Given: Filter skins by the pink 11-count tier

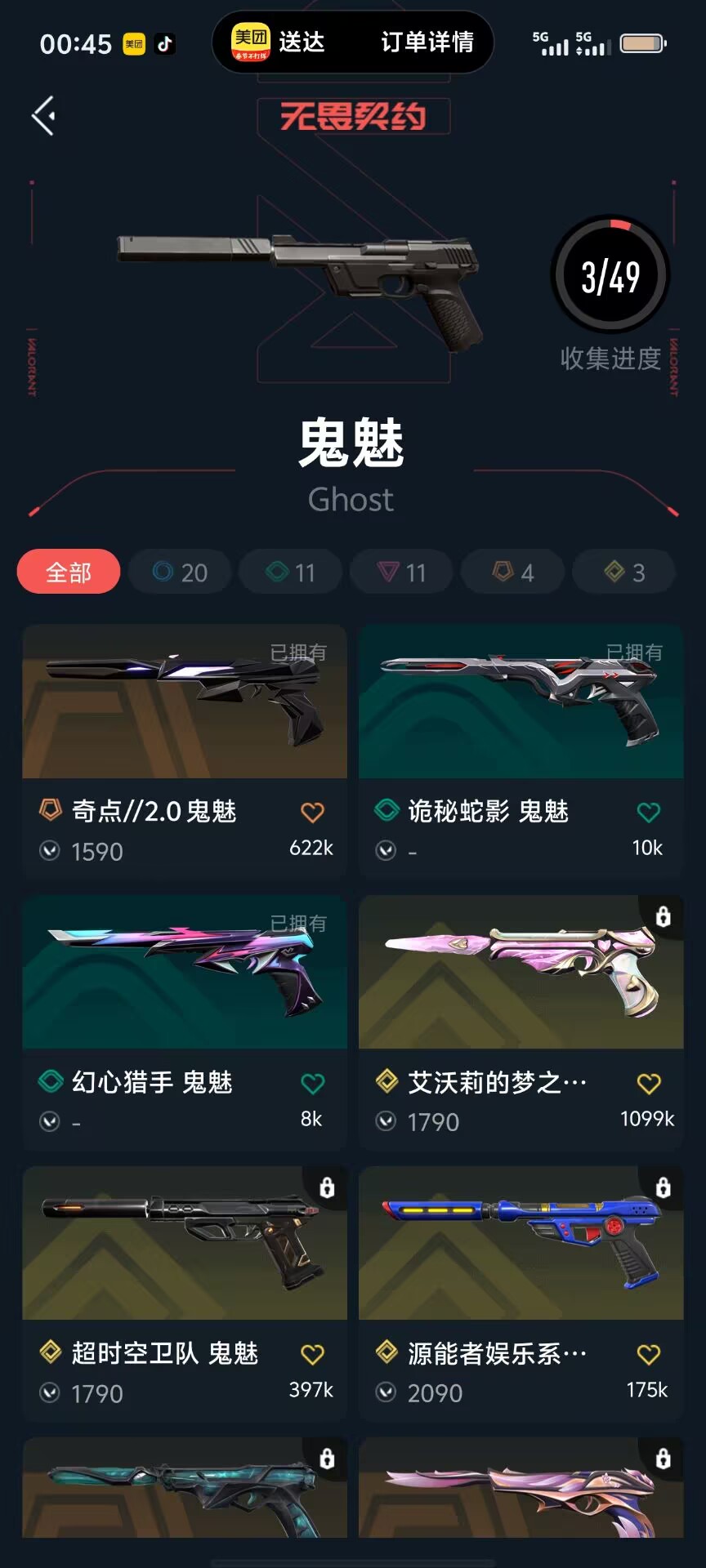Looking at the screenshot, I should [402, 572].
